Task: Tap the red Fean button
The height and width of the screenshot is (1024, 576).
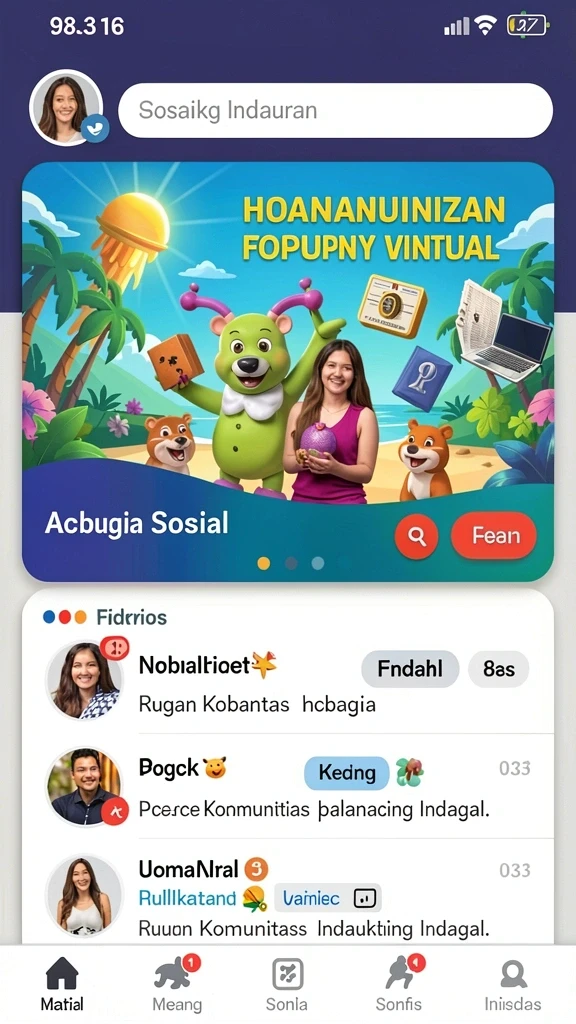Action: pos(494,536)
